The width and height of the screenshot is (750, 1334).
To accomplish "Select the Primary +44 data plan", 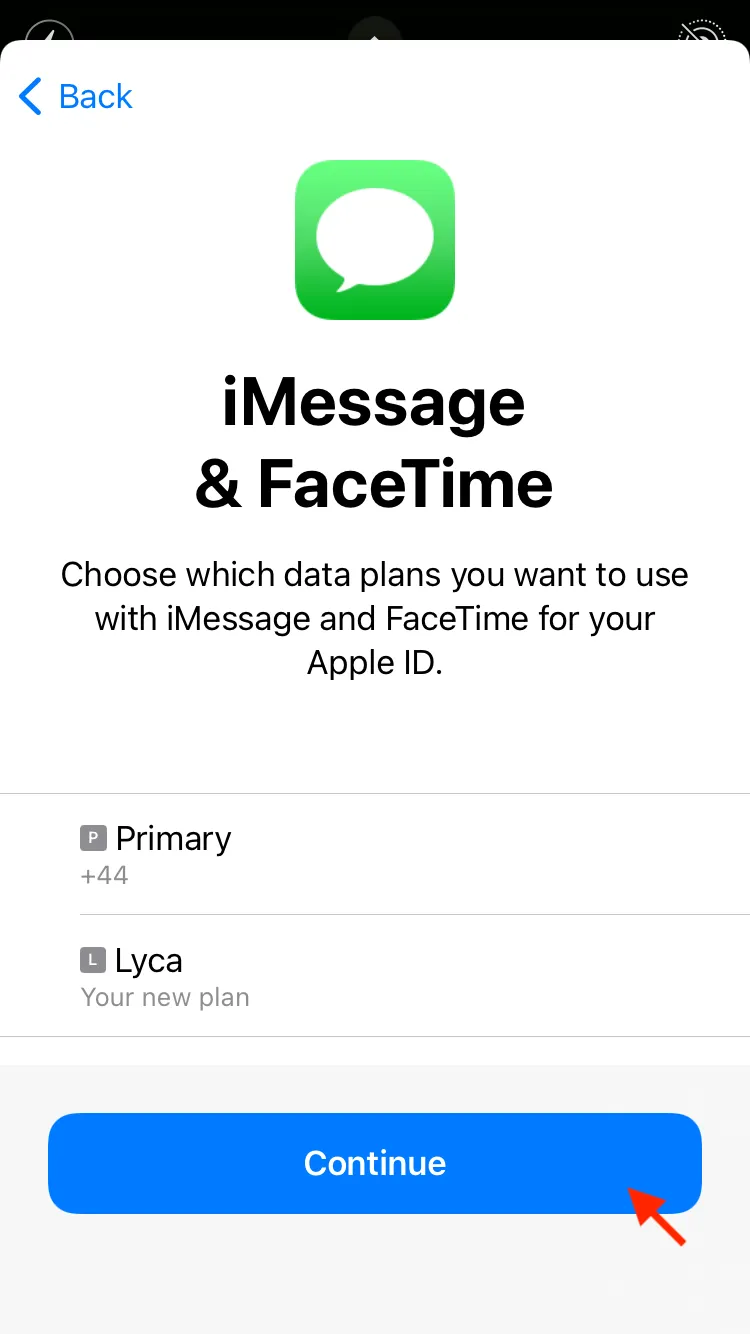I will 375,854.
